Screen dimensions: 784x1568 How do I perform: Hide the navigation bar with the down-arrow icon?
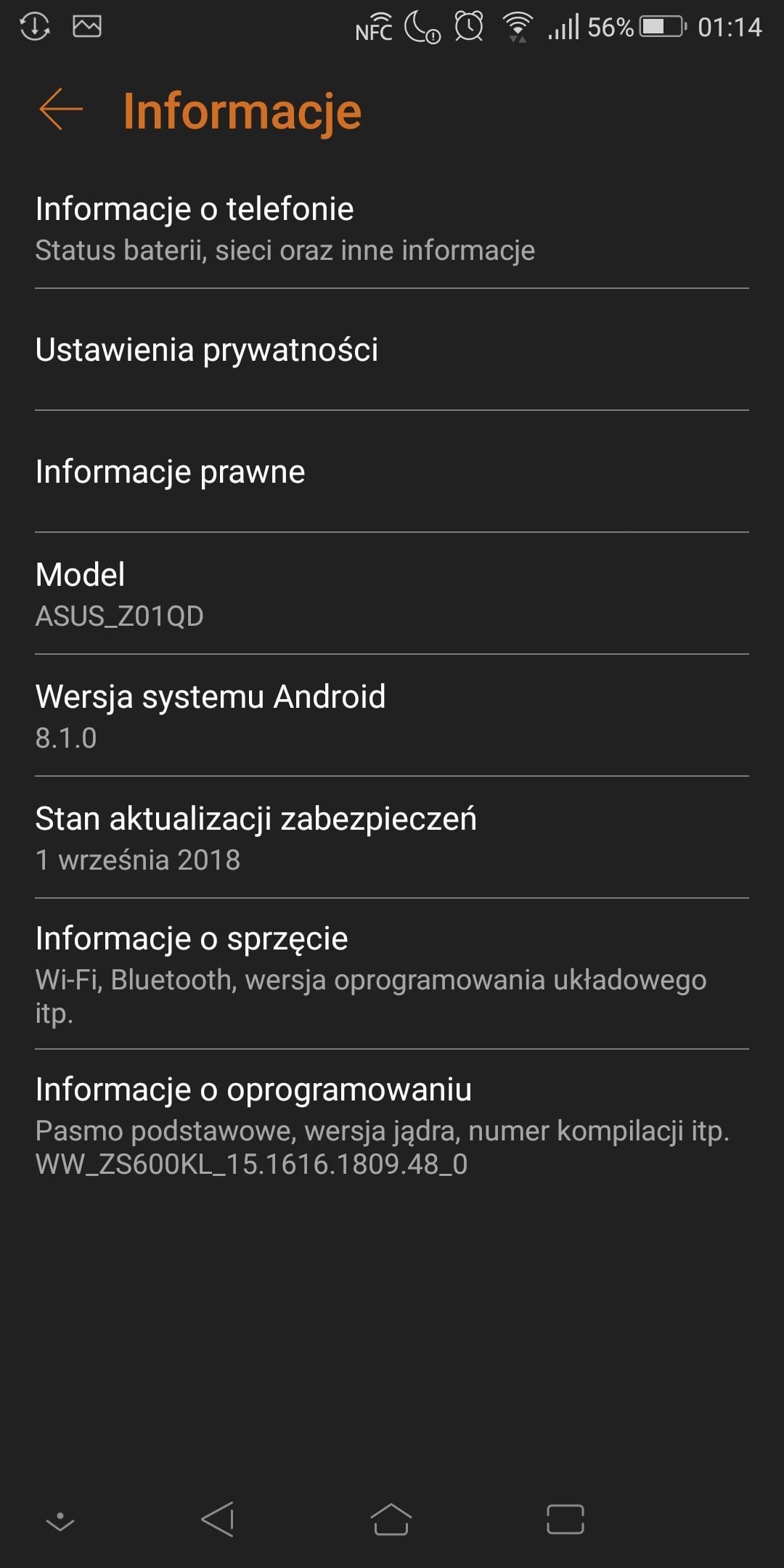coord(60,1520)
